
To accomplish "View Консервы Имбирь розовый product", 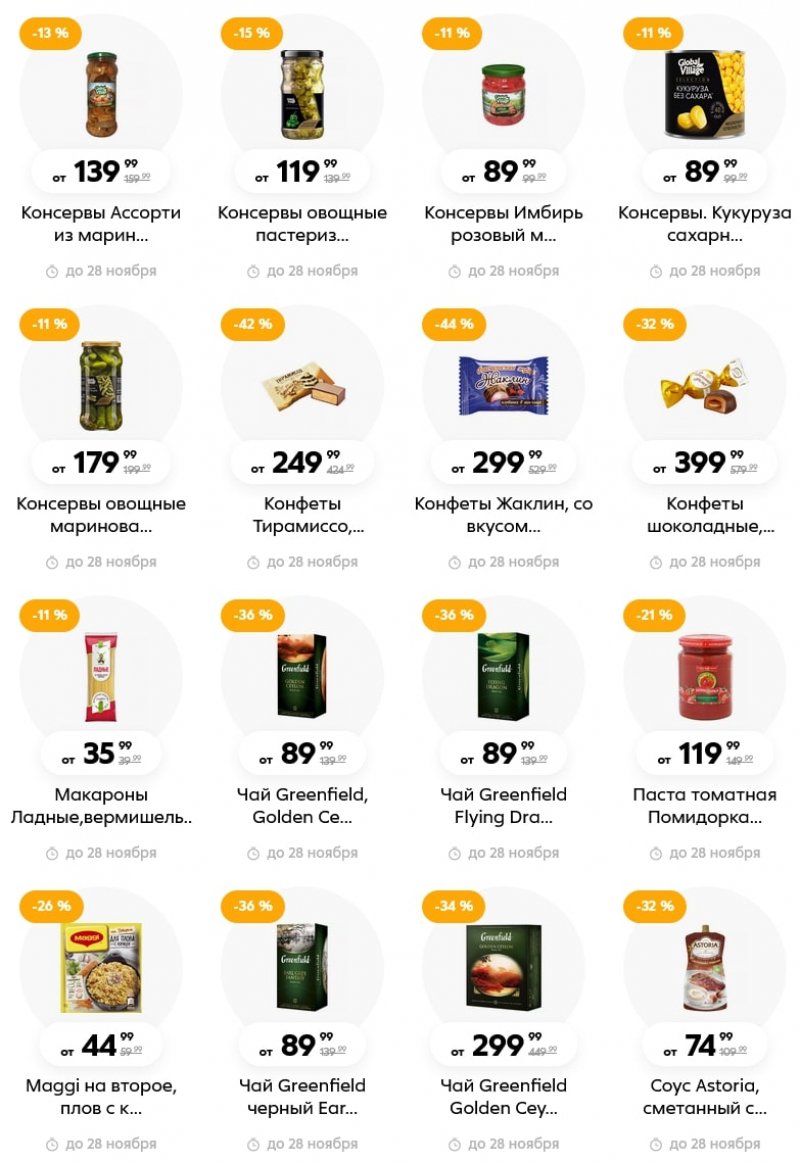I will click(x=503, y=95).
